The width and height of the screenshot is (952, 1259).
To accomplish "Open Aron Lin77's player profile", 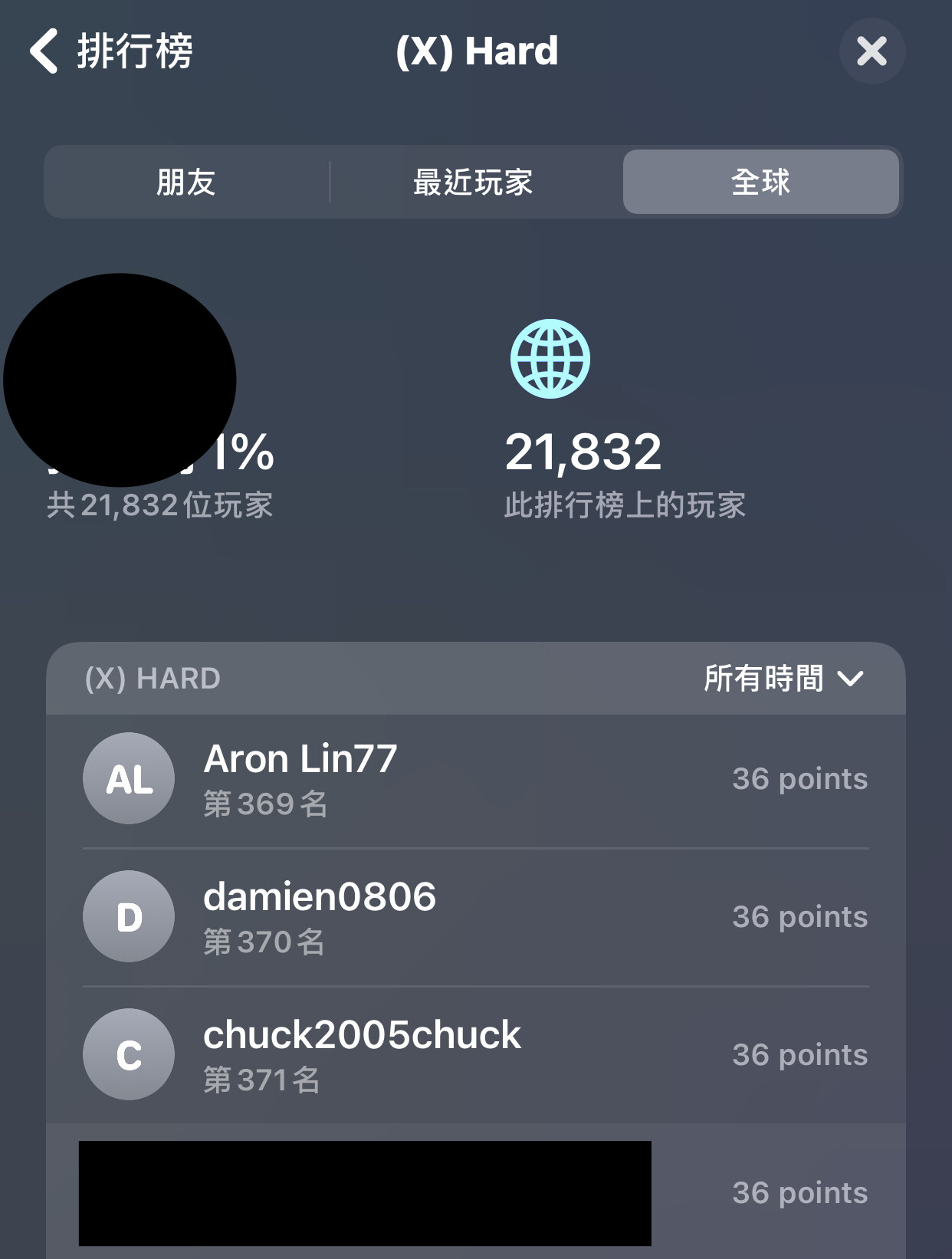I will [475, 779].
